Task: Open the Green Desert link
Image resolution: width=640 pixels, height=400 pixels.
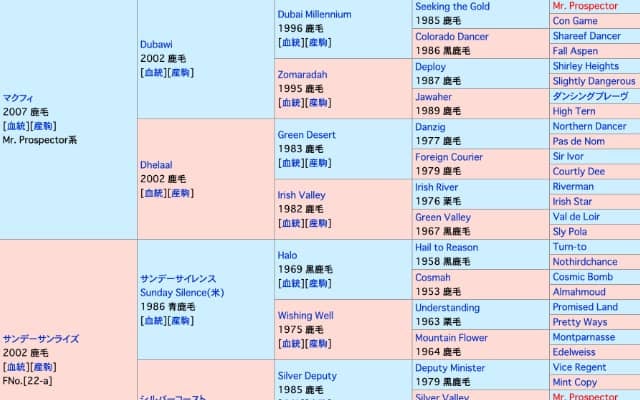Action: tap(306, 134)
